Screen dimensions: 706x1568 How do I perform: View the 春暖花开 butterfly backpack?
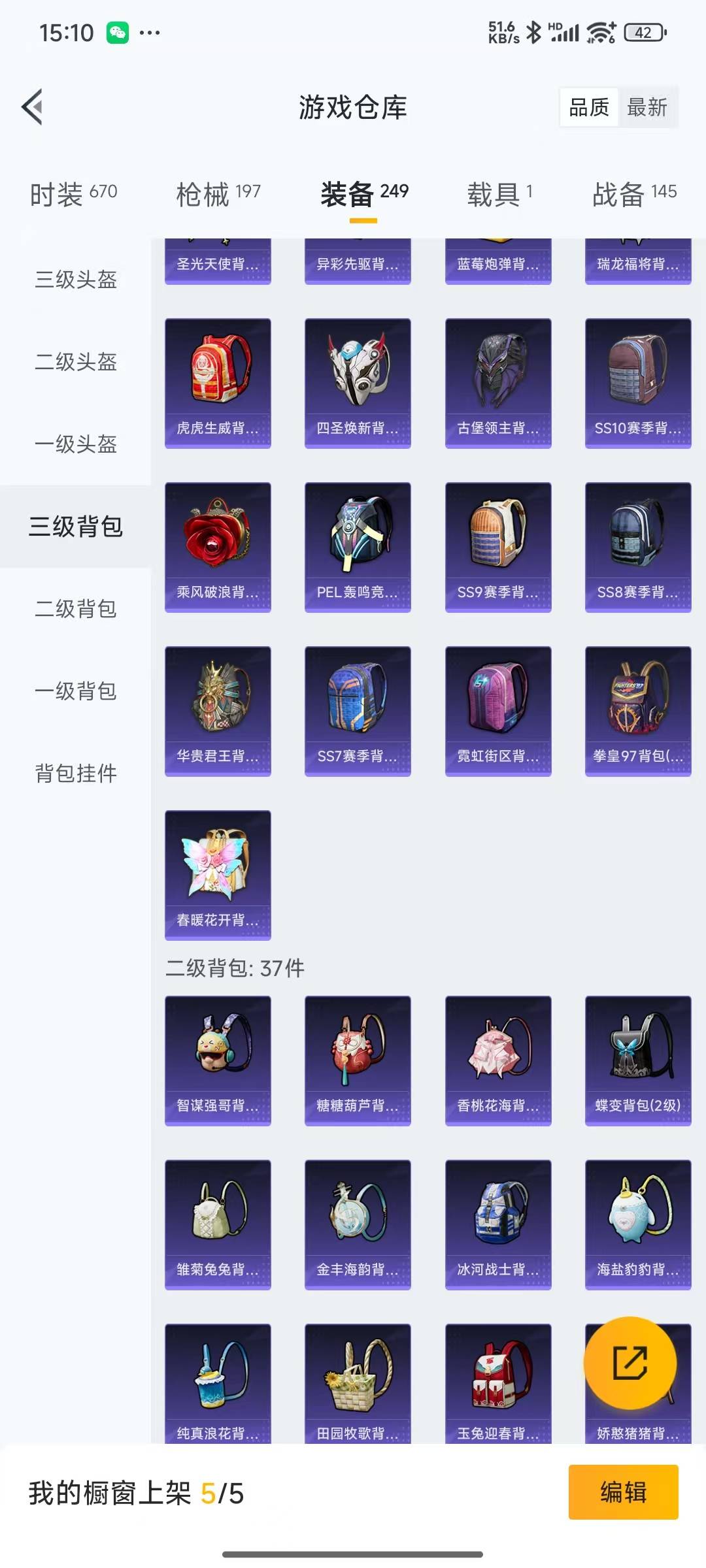click(x=218, y=875)
